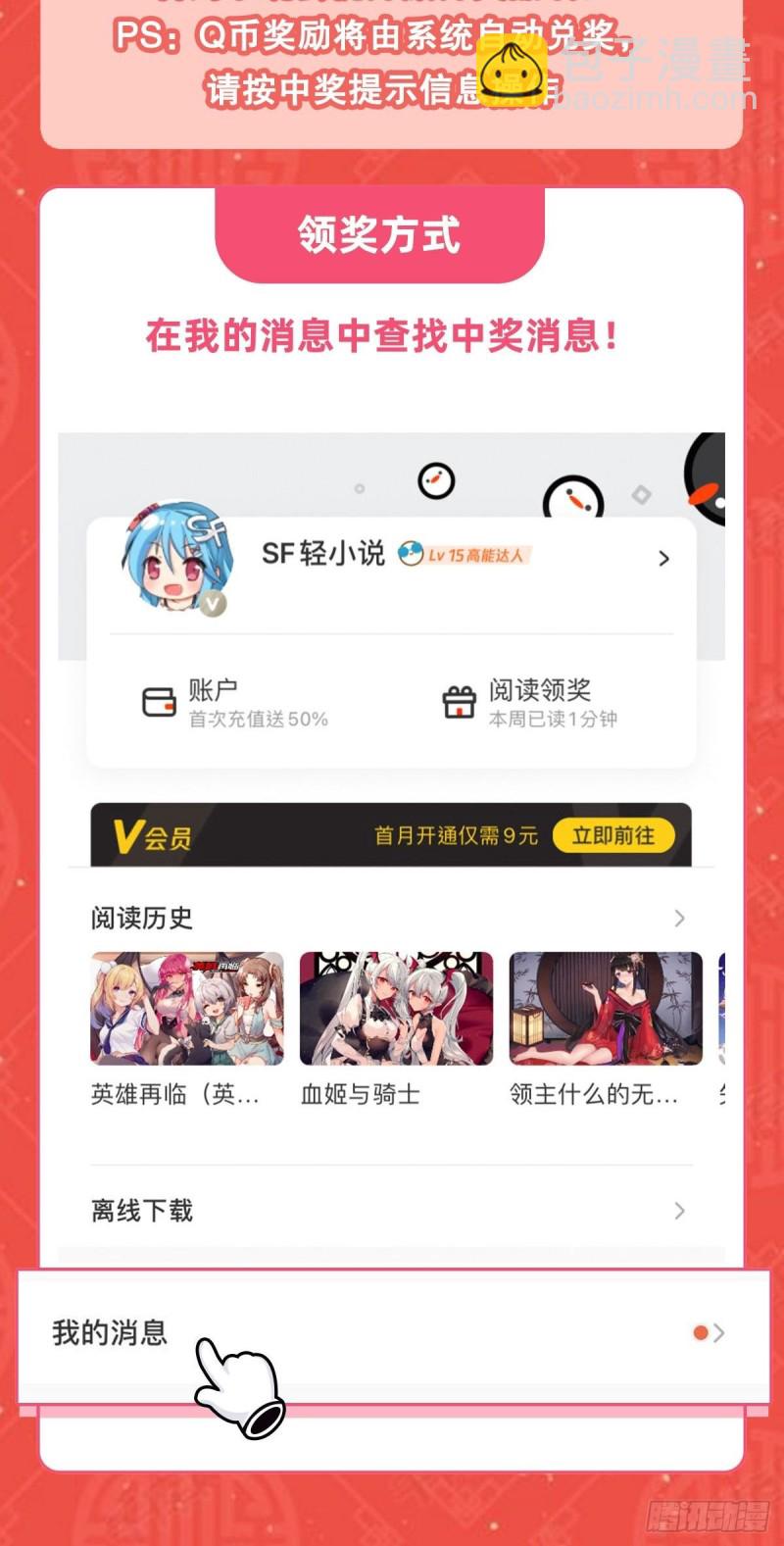Open the 血姬与骑士 book thumbnail
Image resolution: width=784 pixels, height=1546 pixels.
(x=394, y=1007)
